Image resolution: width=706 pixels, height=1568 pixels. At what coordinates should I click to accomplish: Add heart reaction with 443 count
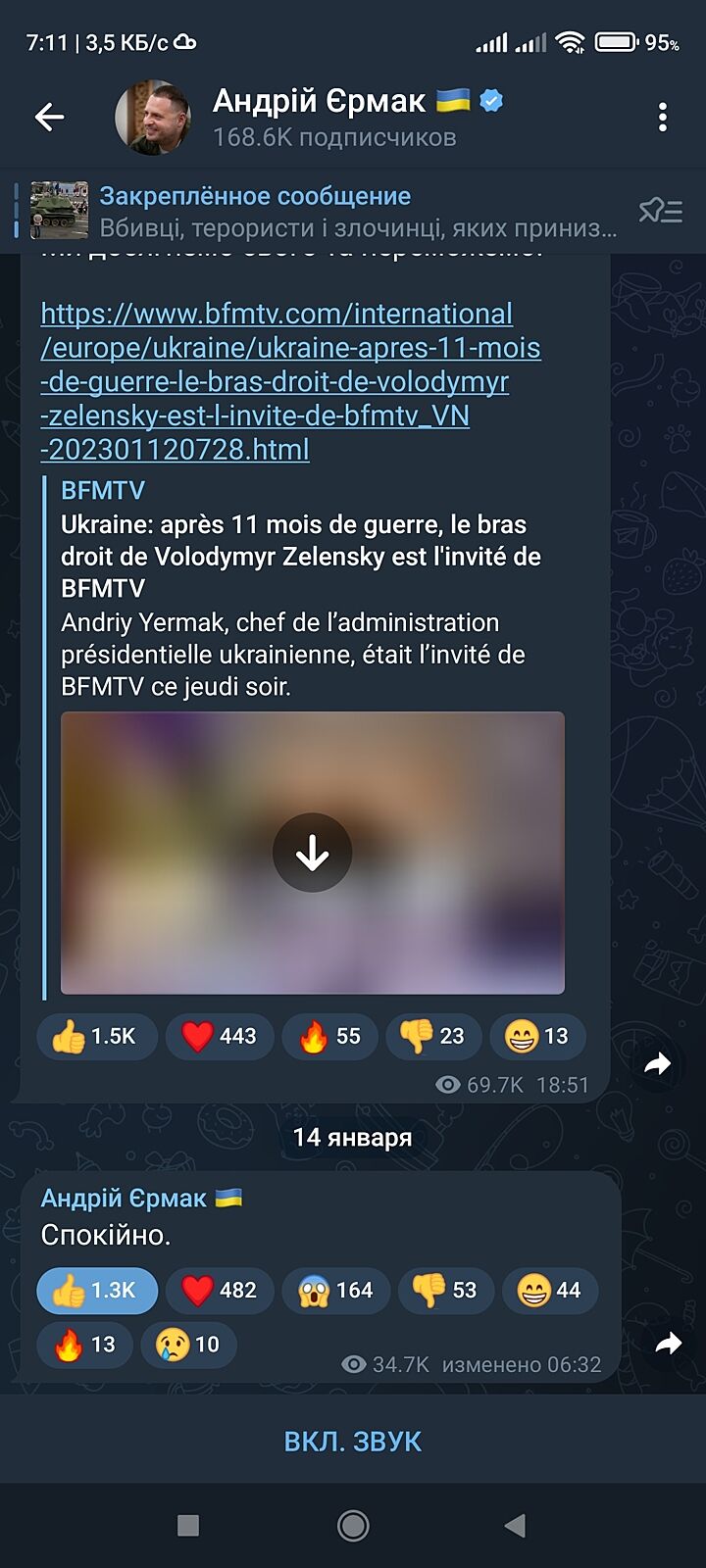(219, 1036)
